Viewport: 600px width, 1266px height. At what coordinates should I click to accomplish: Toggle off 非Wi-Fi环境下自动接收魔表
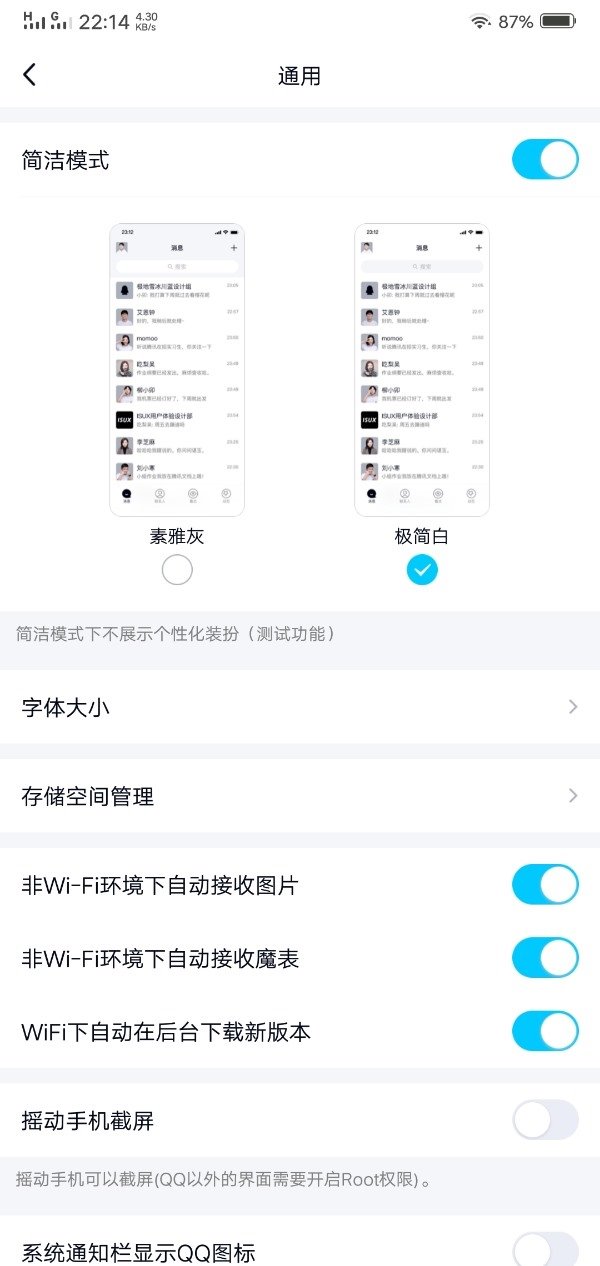coord(545,958)
